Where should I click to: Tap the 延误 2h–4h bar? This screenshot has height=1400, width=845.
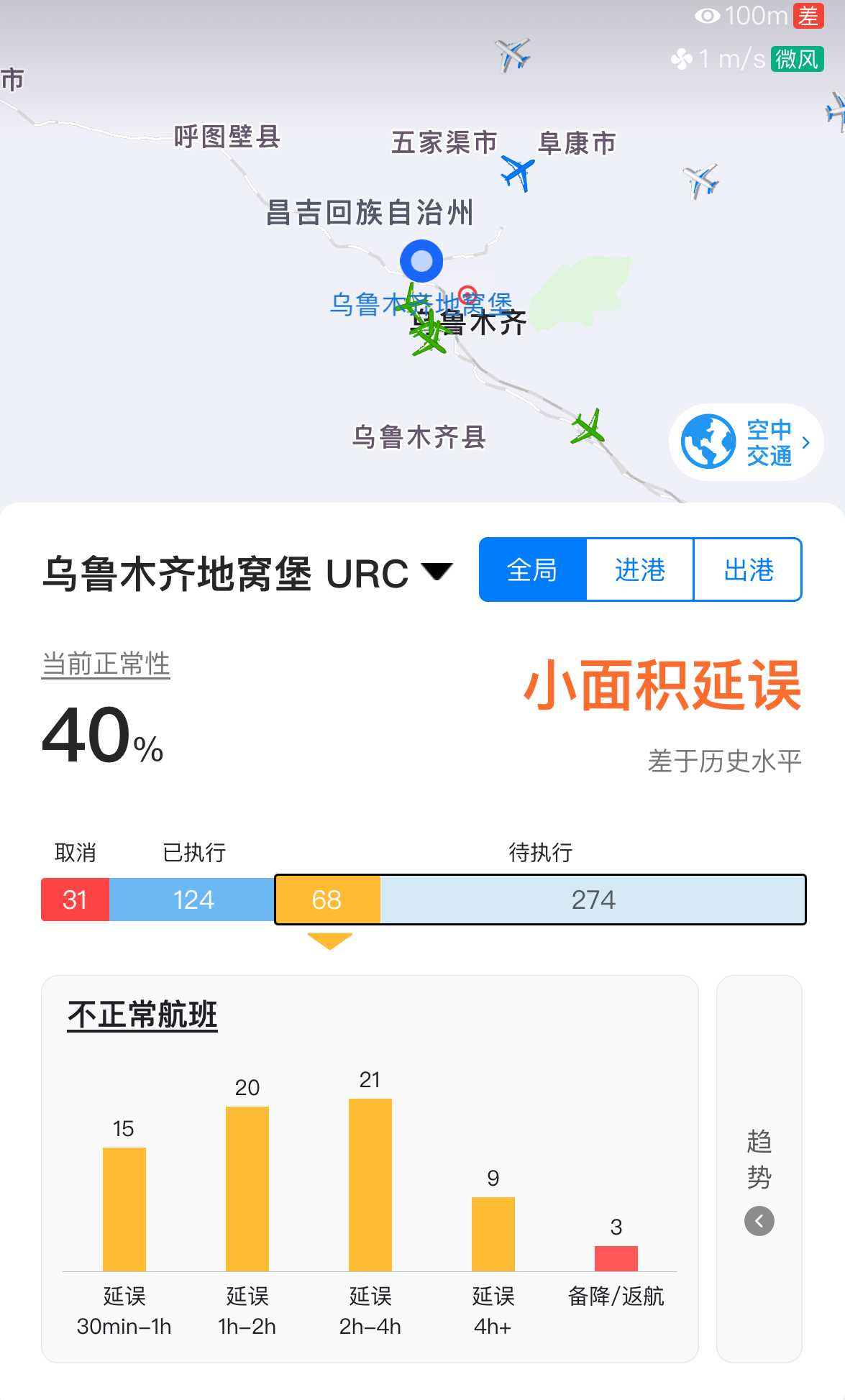coord(370,1184)
